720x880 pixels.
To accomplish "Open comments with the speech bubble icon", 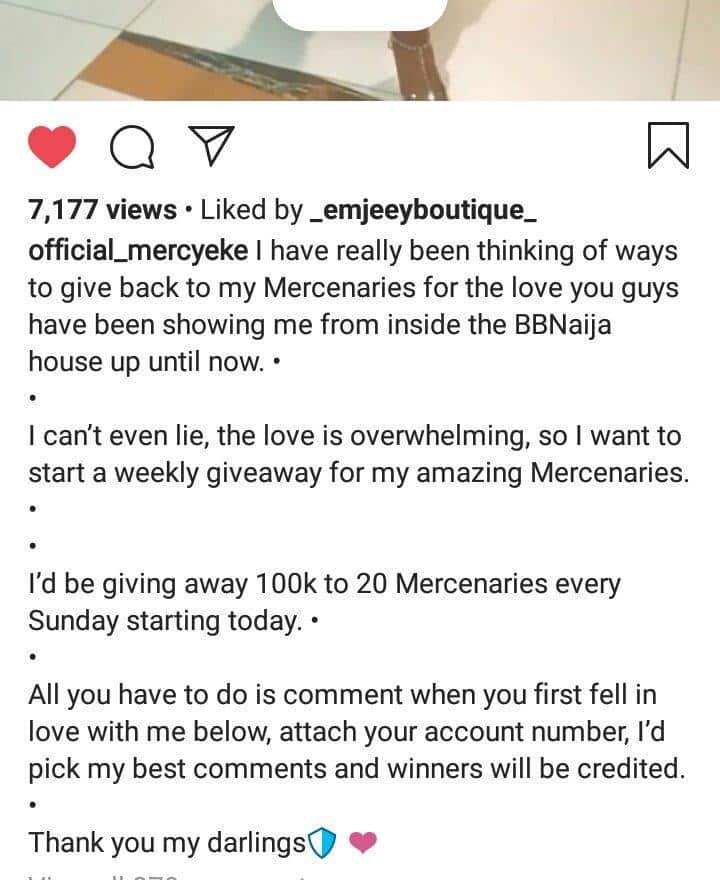I will pos(130,148).
